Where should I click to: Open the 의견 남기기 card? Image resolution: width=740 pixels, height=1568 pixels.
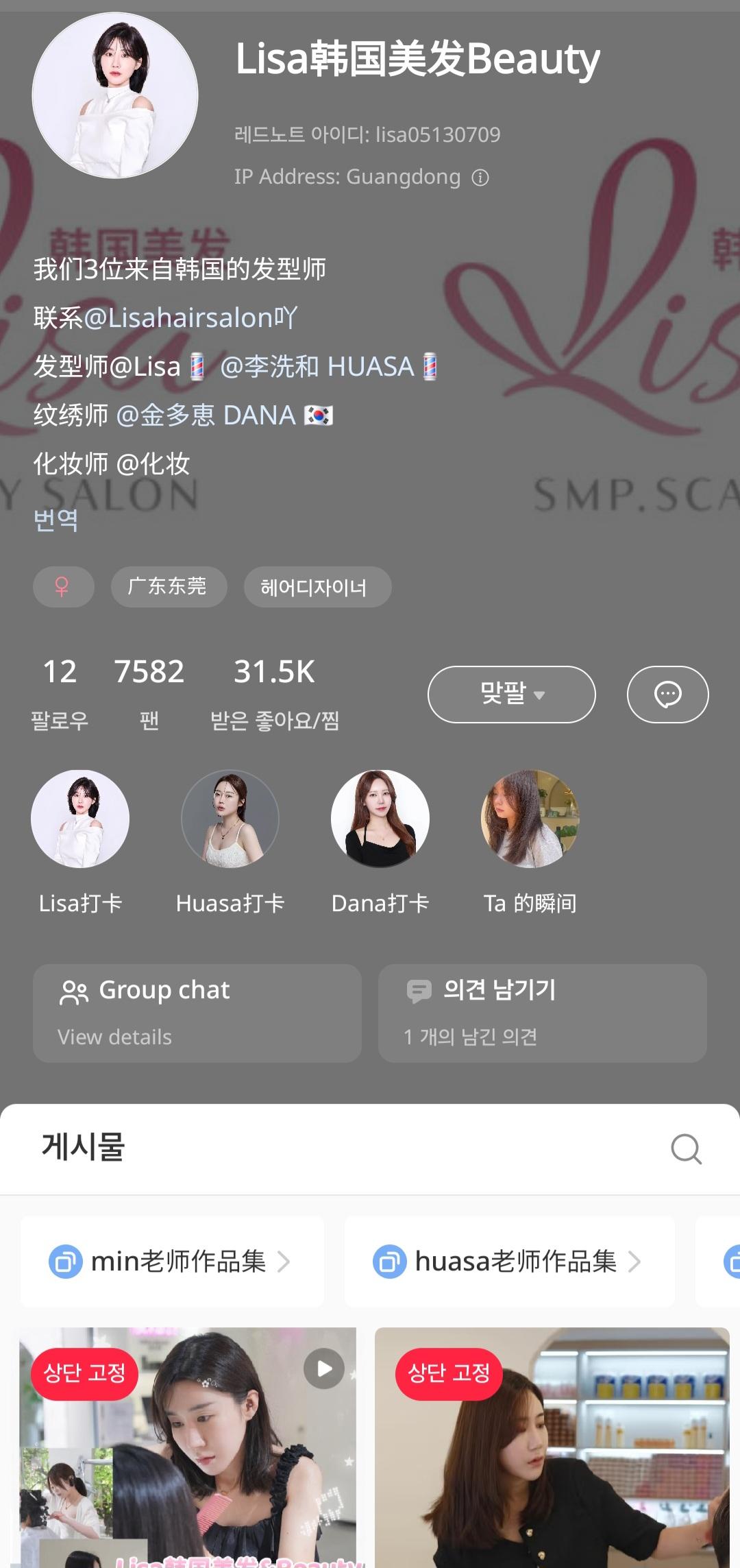point(542,1013)
